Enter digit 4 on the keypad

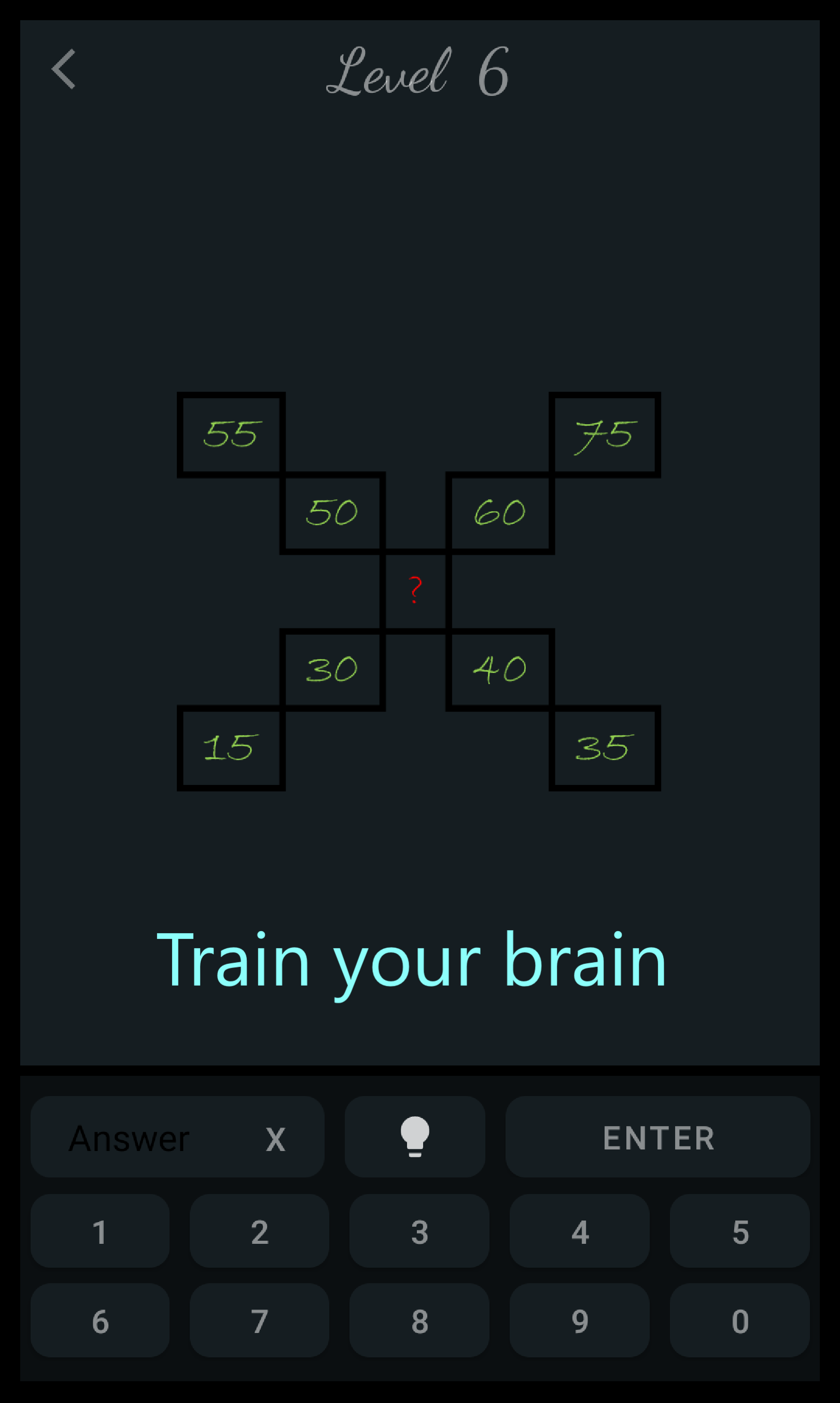(580, 1232)
